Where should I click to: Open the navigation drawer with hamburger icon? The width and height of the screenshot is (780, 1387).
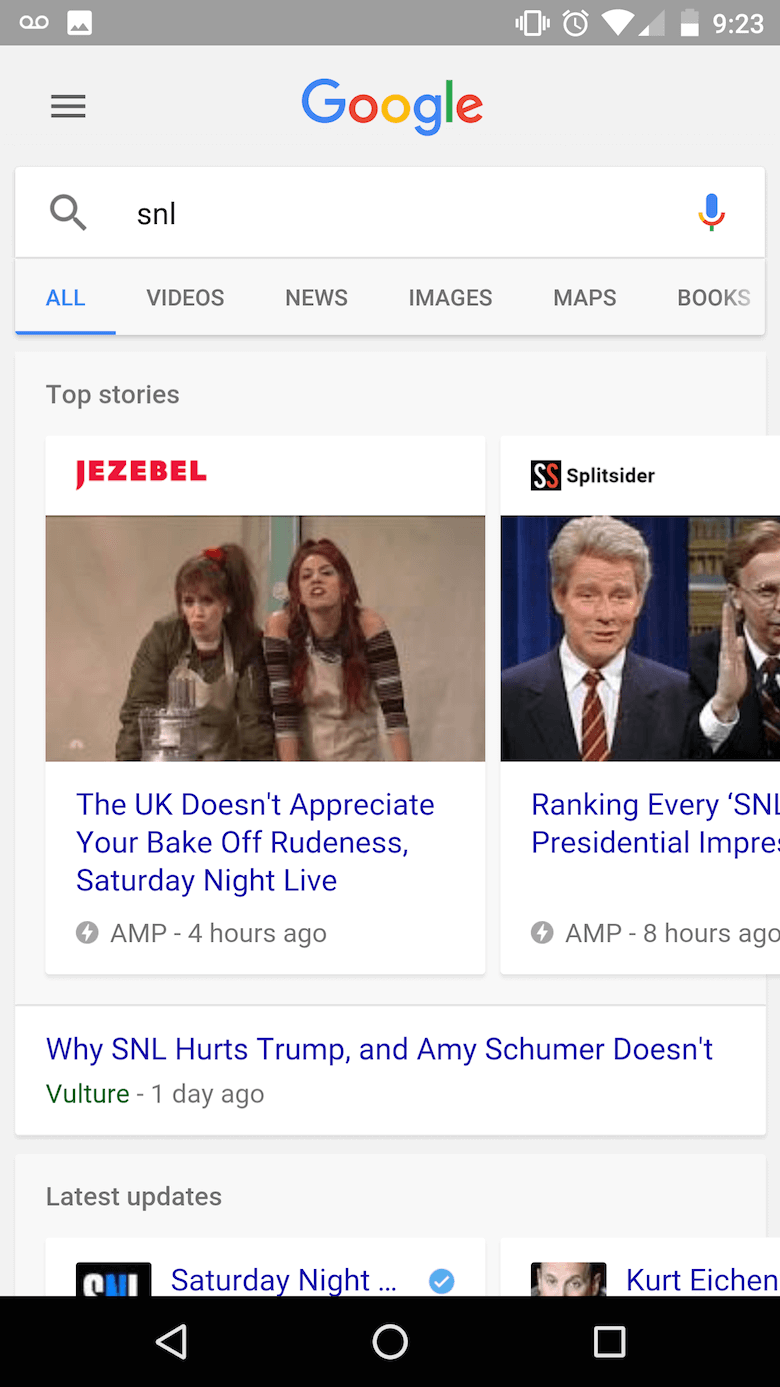tap(68, 106)
